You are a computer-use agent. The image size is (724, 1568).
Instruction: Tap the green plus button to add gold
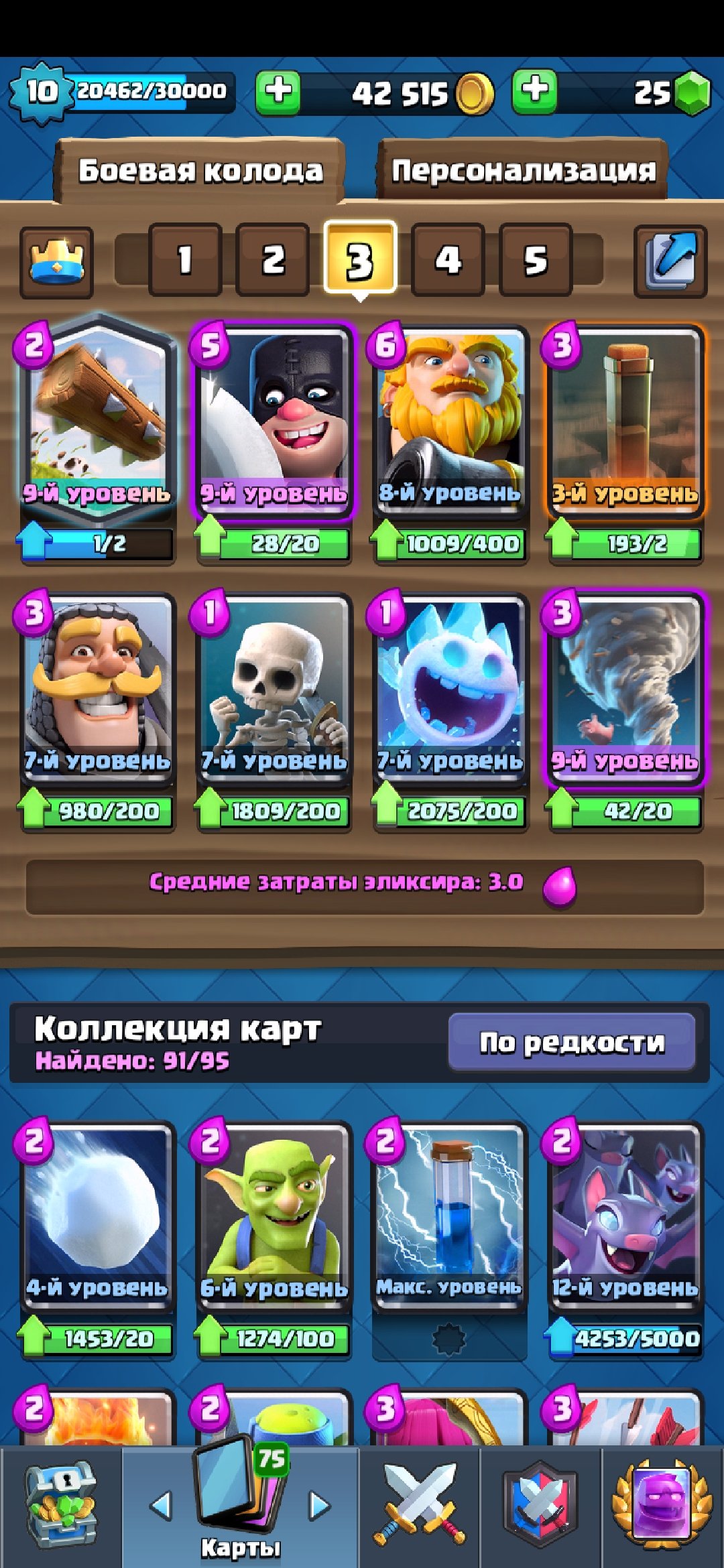278,92
